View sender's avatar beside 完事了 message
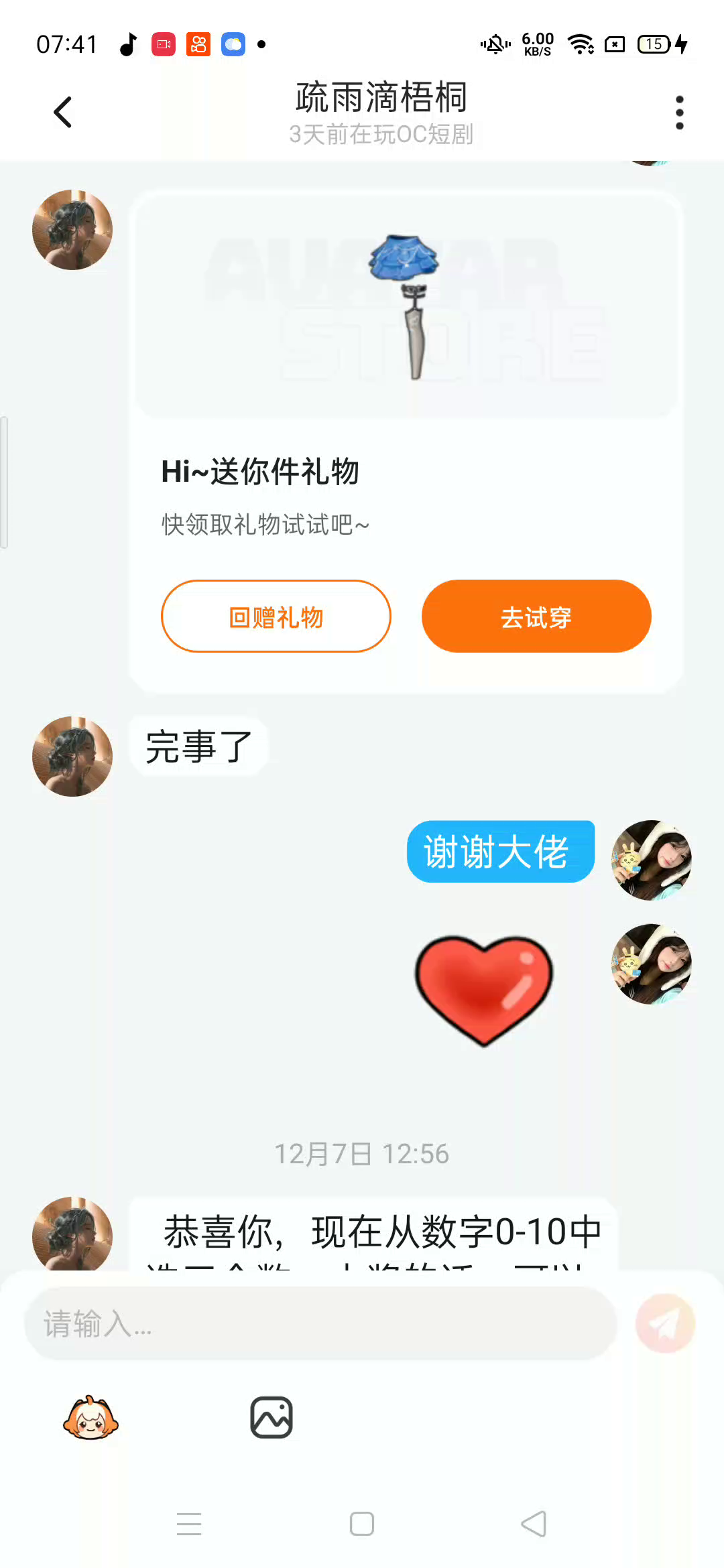724x1568 pixels. coord(72,757)
